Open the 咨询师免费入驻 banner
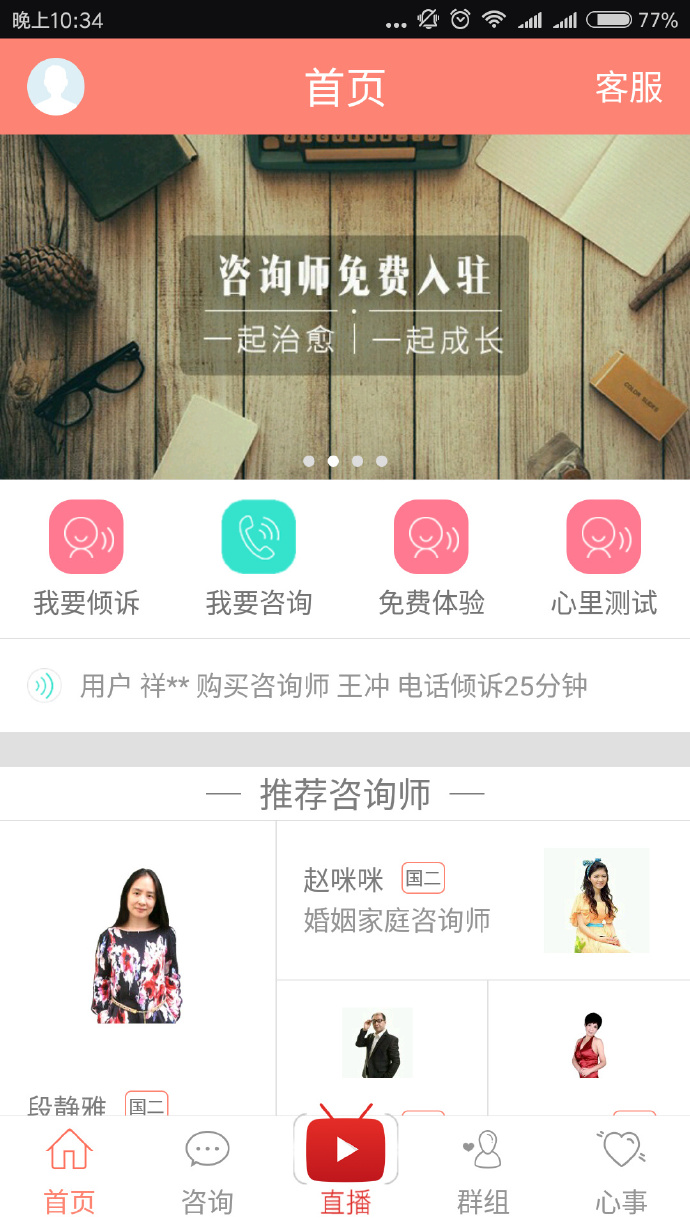Screen dimensions: 690x1227 click(345, 305)
